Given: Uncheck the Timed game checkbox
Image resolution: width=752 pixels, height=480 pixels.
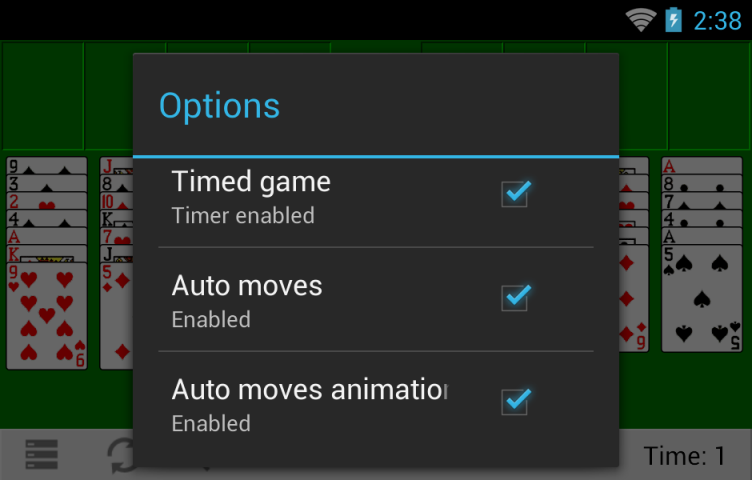Looking at the screenshot, I should [515, 194].
